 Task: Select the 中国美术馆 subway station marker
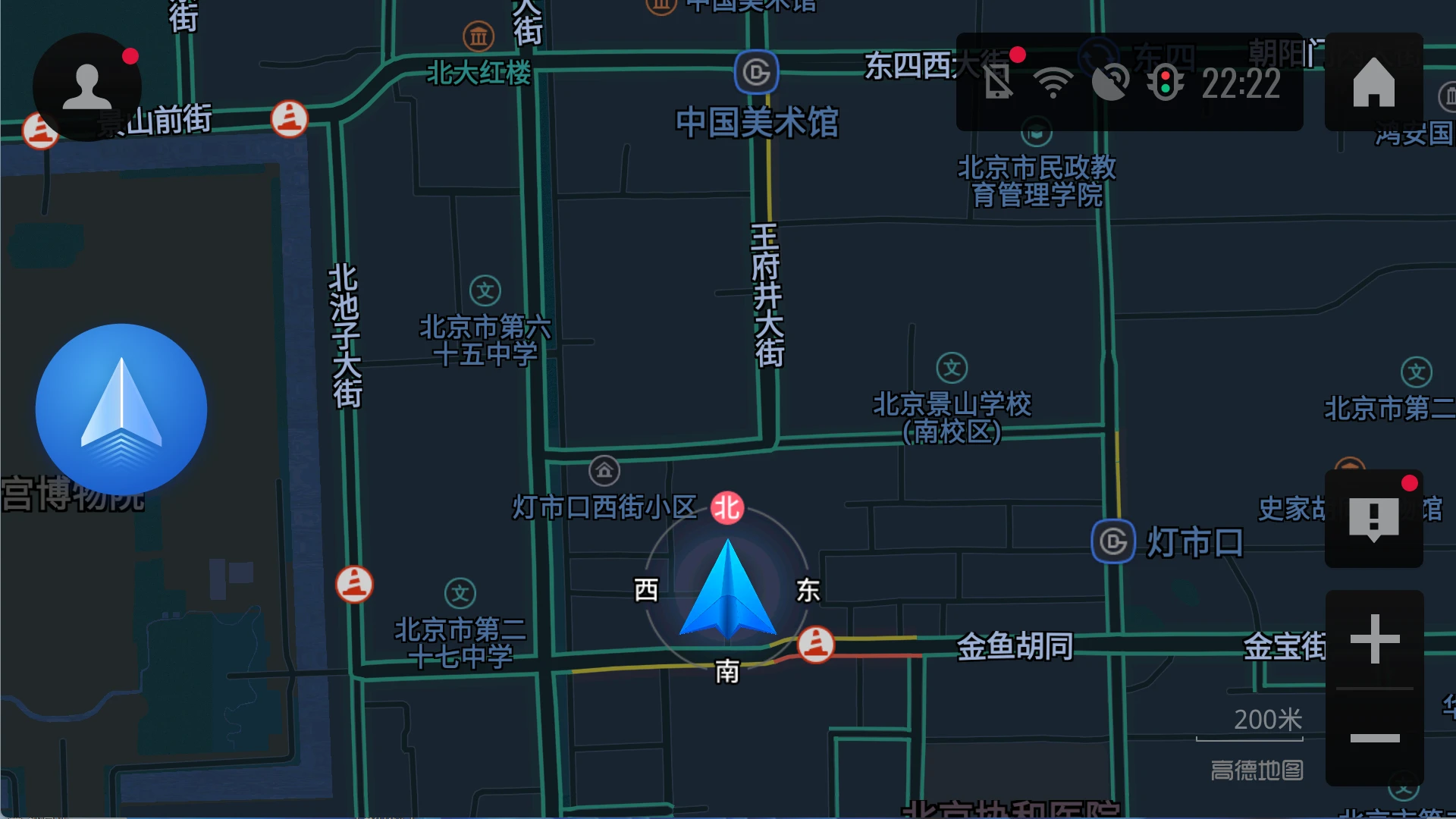tap(756, 72)
